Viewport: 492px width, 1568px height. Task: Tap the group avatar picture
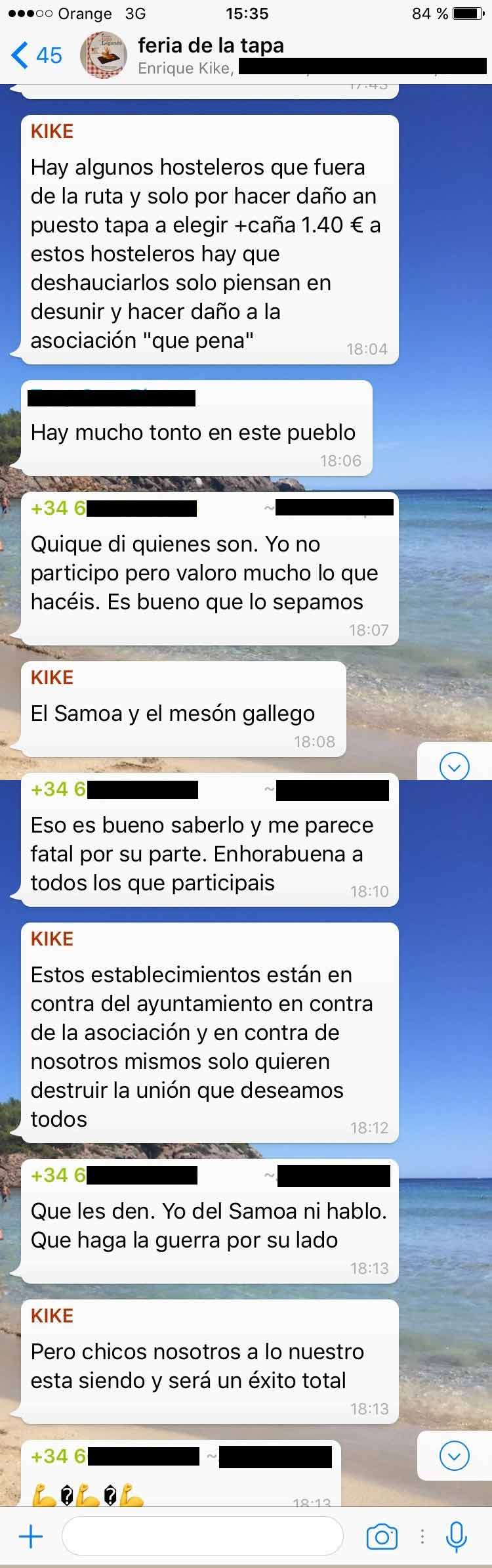click(103, 55)
